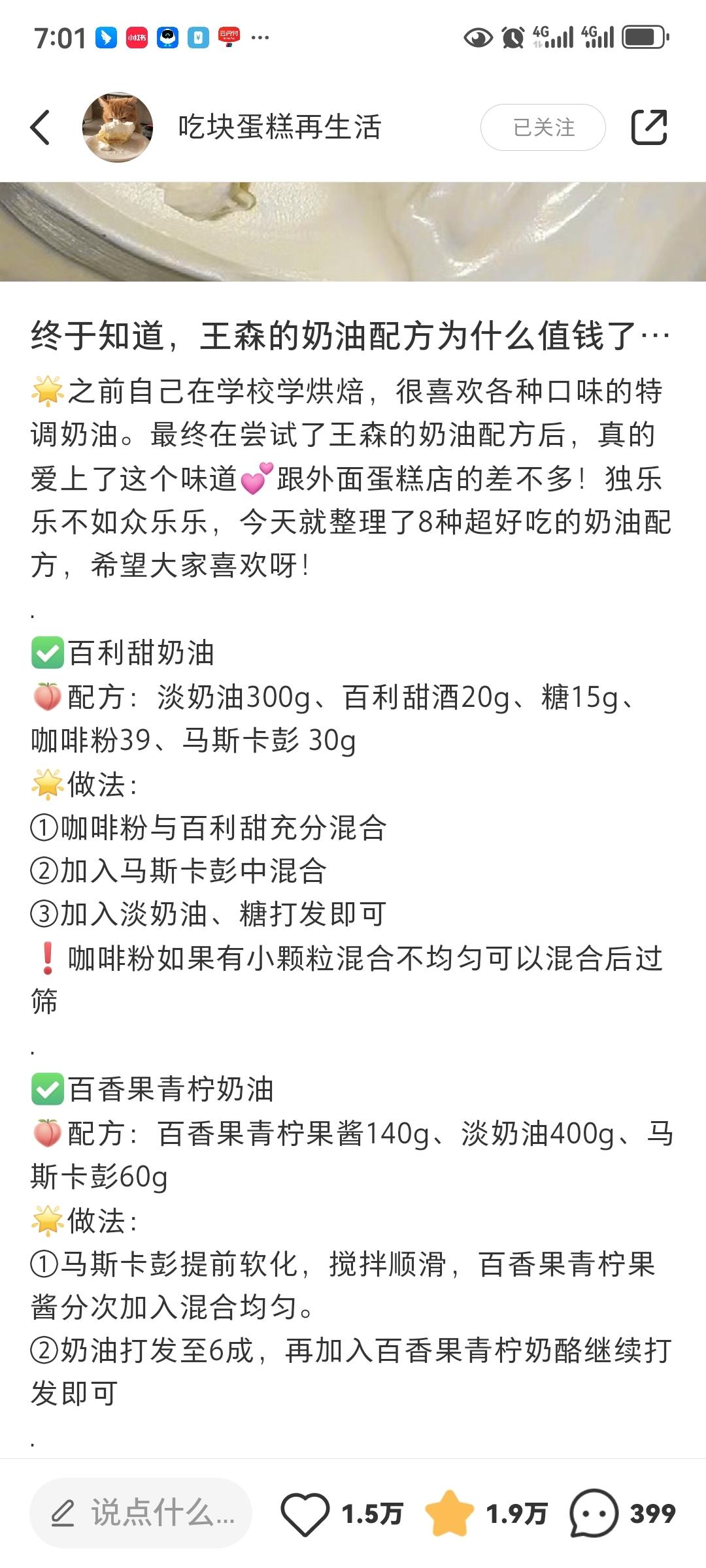The height and width of the screenshot is (1568, 706).
Task: Tap the 1.9万 favorites count
Action: click(516, 1511)
